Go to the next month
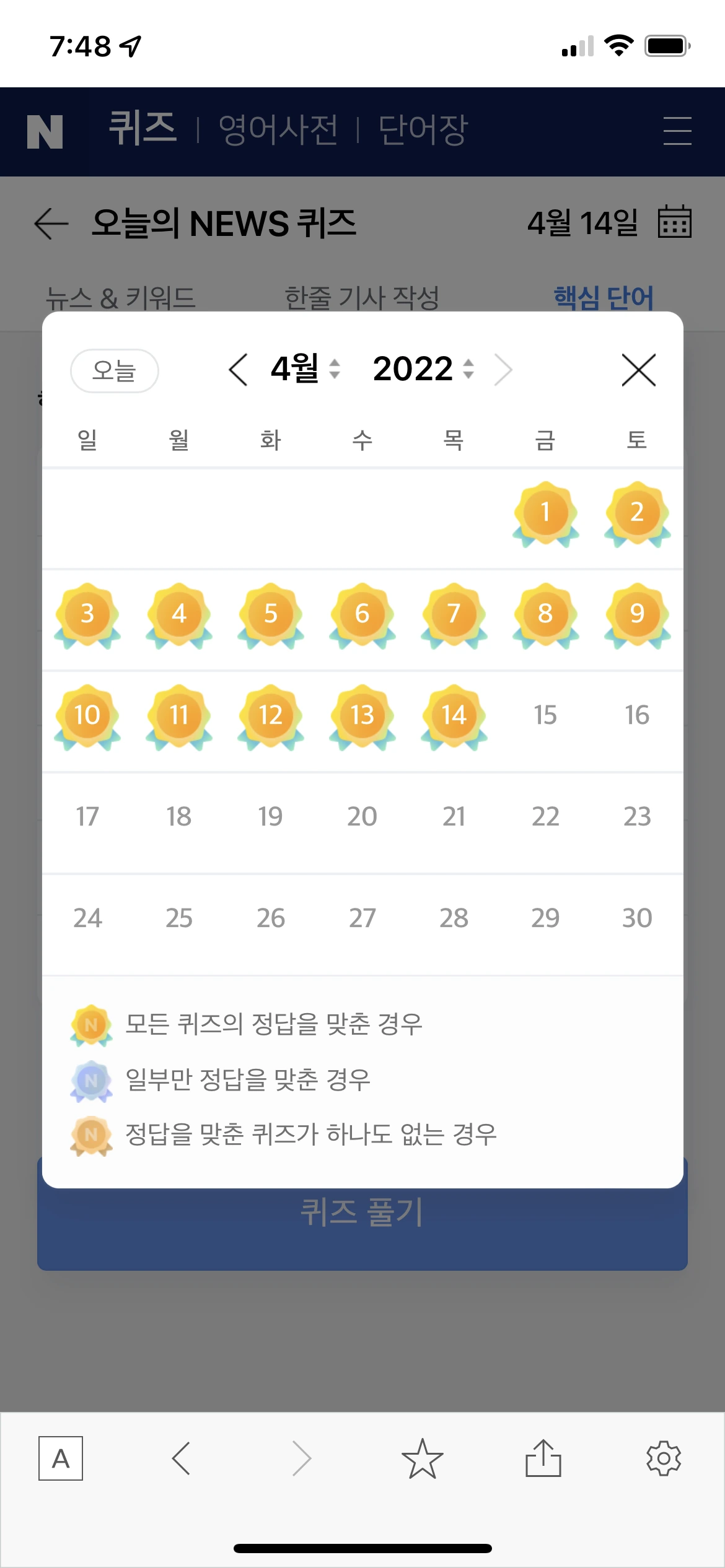Viewport: 725px width, 1568px height. coord(504,370)
